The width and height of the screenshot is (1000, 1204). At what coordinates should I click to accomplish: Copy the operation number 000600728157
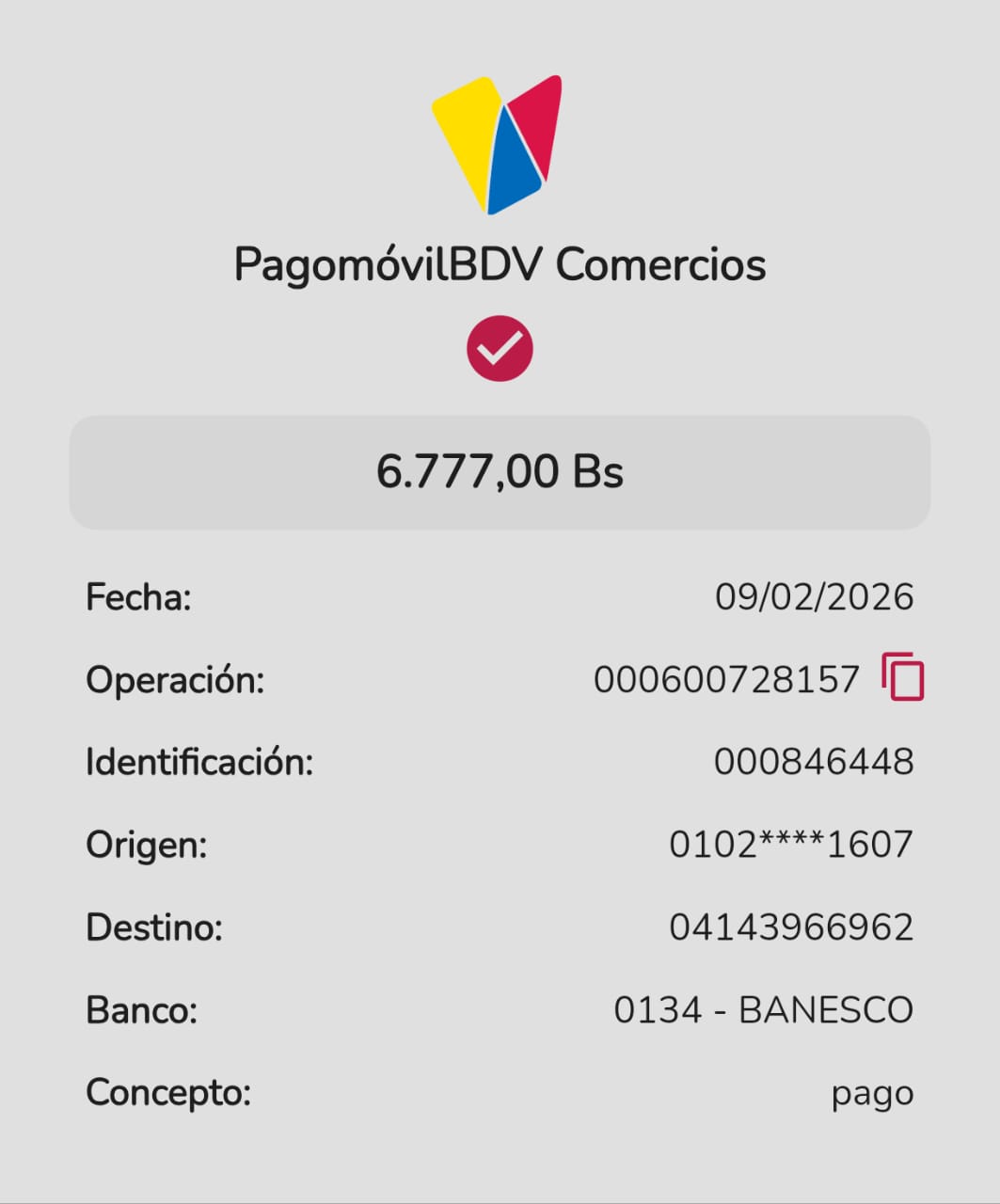point(903,677)
